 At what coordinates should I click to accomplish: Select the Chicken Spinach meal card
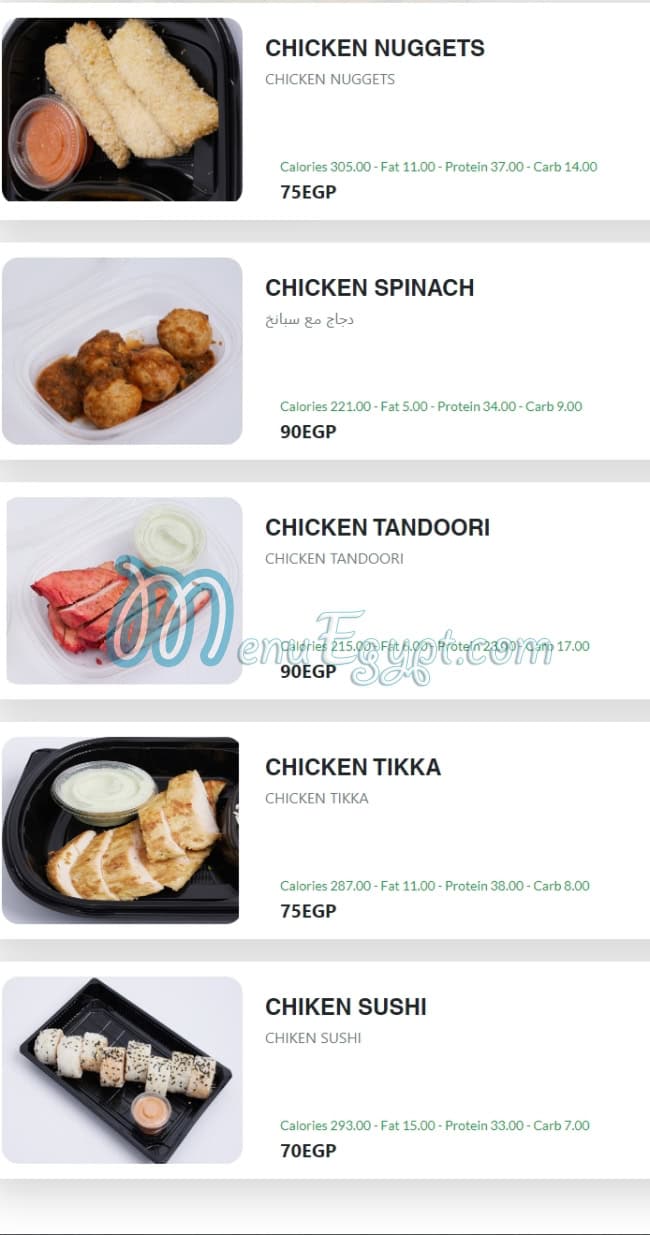369,288
